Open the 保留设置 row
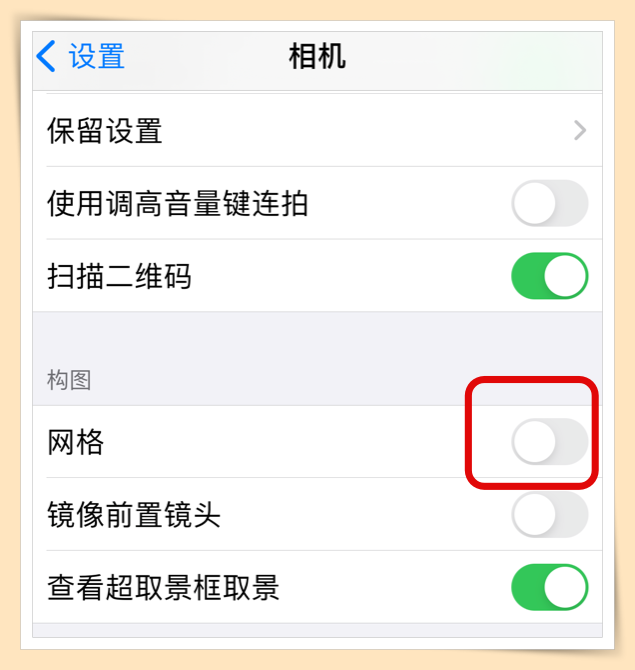Image resolution: width=635 pixels, height=670 pixels. (x=316, y=131)
